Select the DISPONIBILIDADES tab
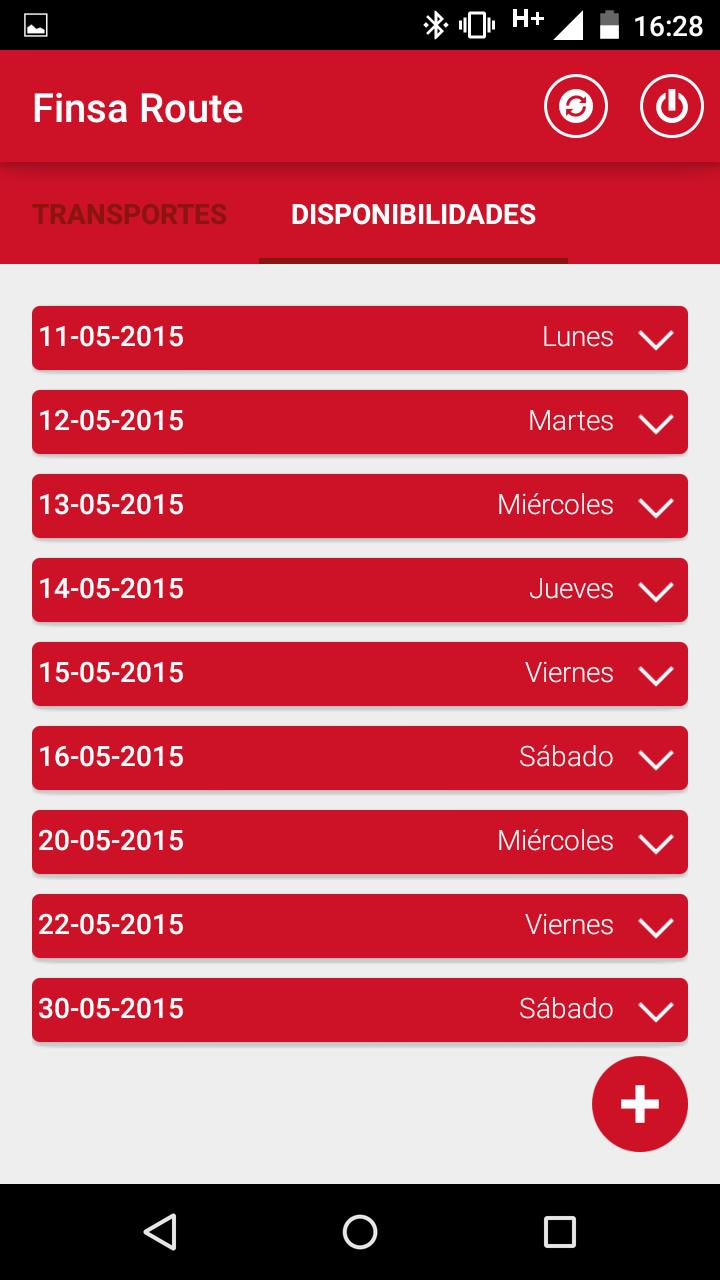This screenshot has width=720, height=1280. [412, 214]
